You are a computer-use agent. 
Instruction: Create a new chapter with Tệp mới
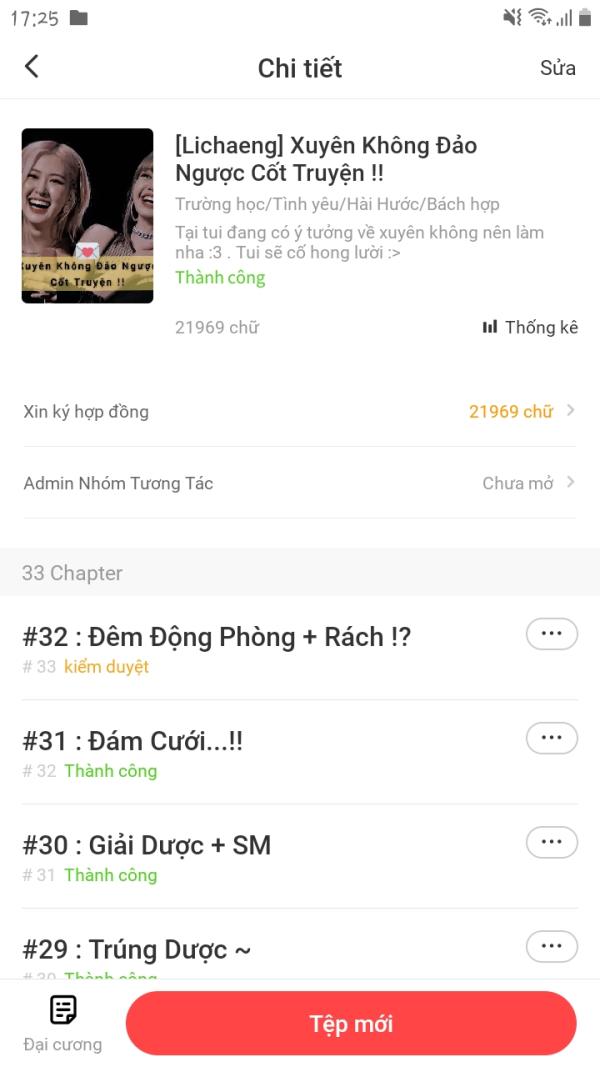[351, 1023]
